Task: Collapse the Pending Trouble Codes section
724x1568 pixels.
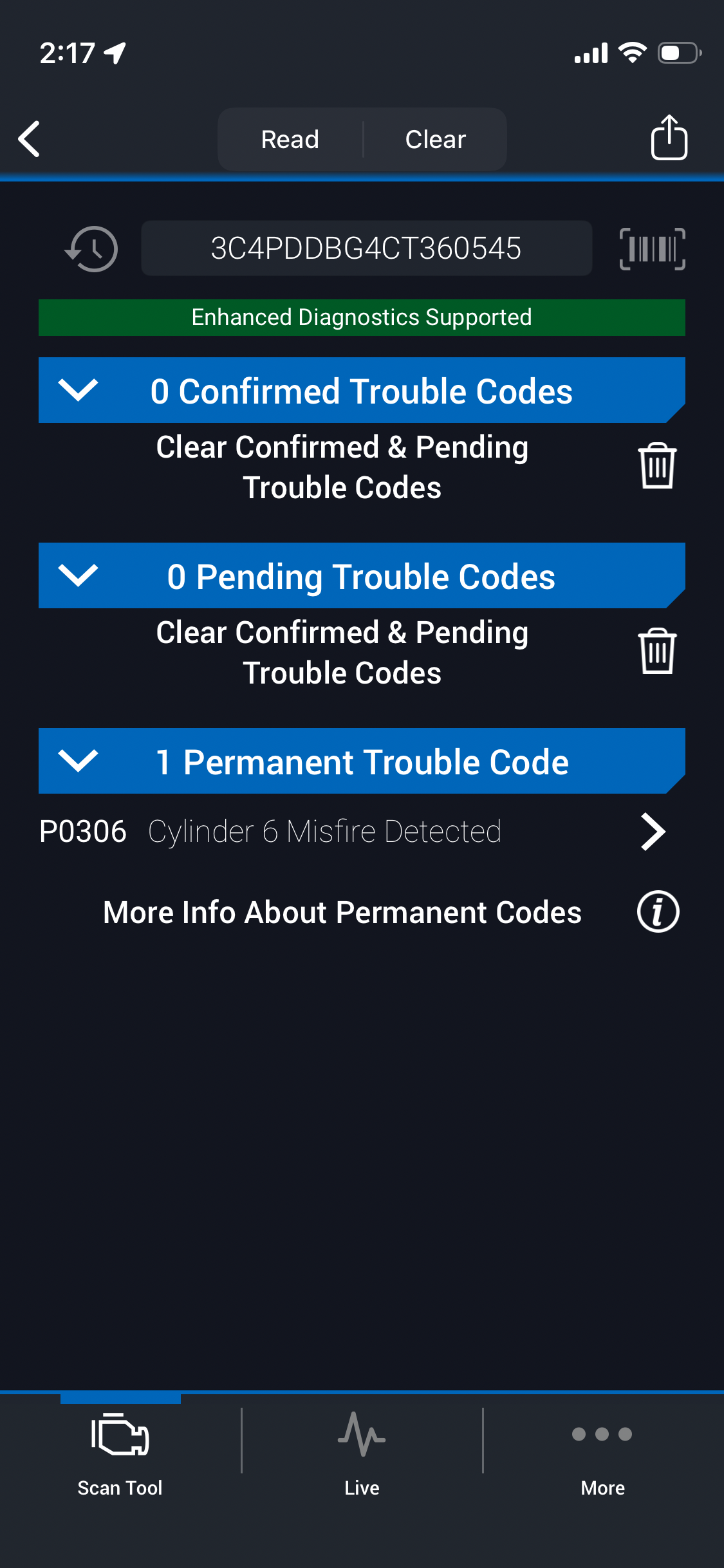Action: 78,575
